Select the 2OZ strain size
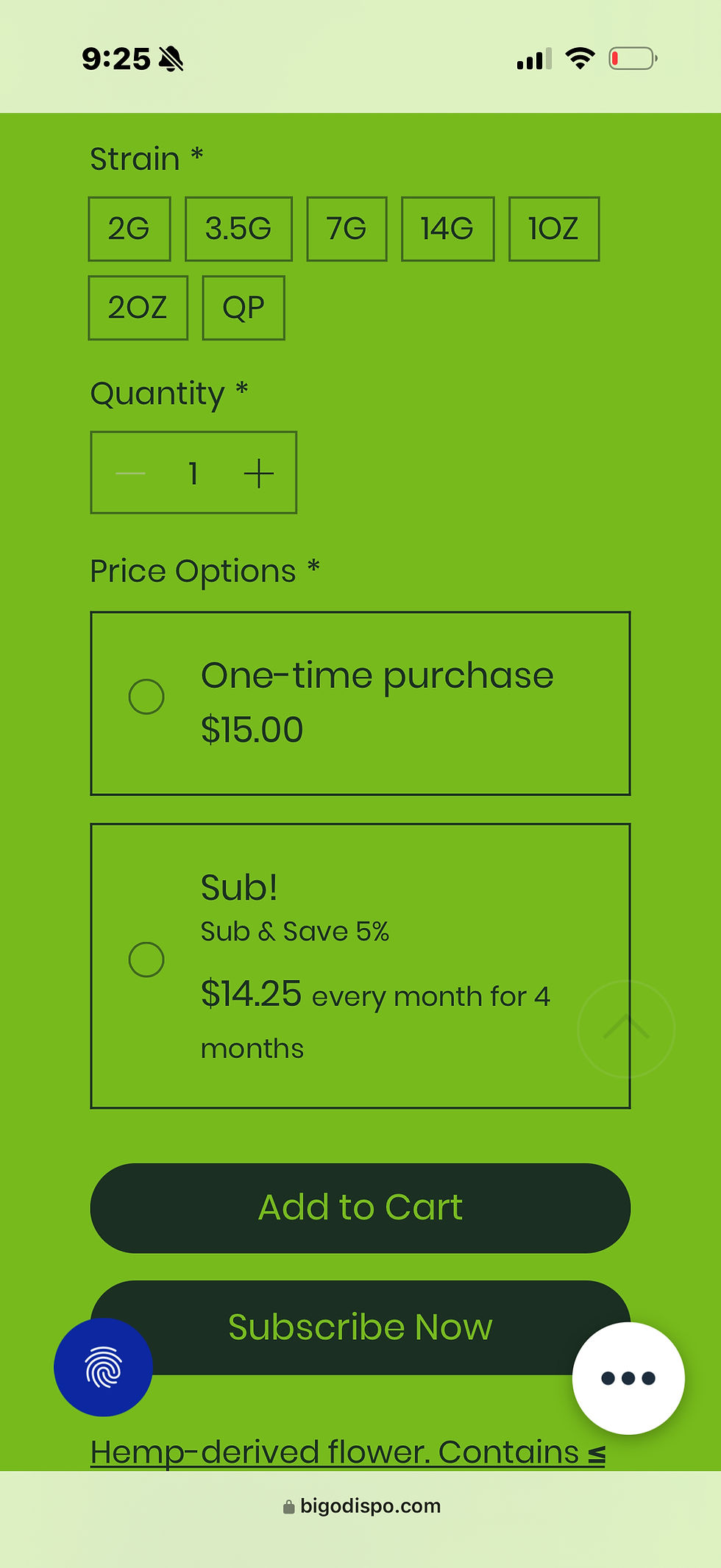 point(137,308)
